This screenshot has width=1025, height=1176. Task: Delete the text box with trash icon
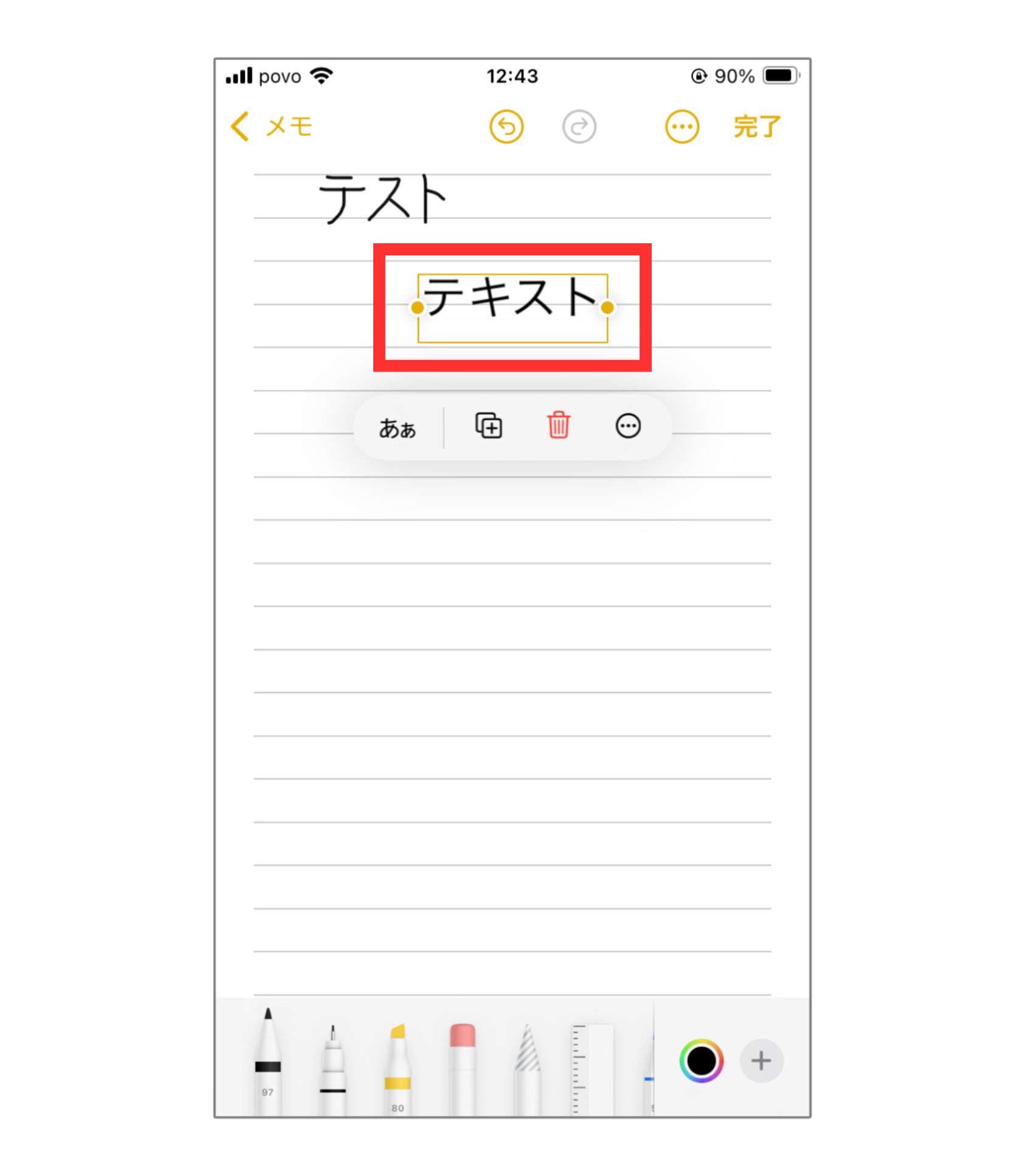pos(558,426)
